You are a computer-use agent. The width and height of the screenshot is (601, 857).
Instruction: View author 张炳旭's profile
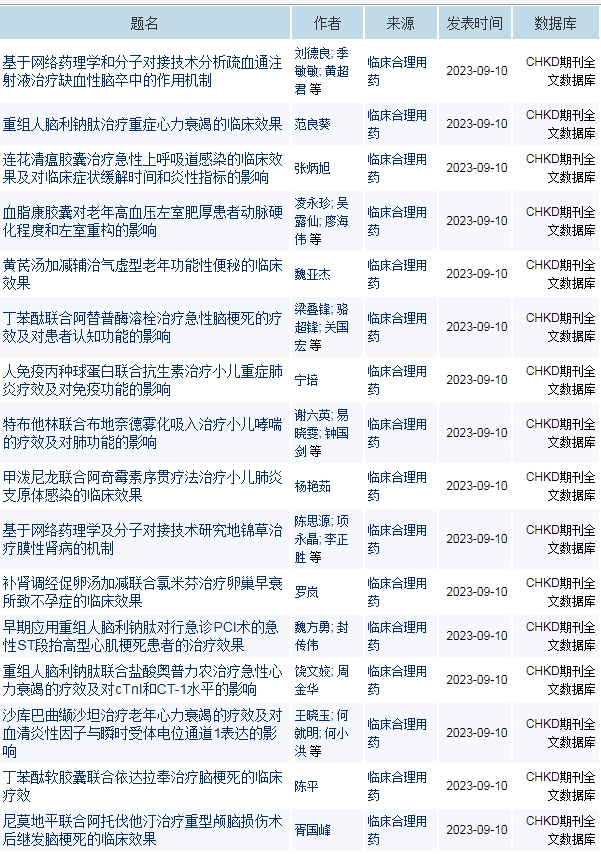pyautogui.click(x=311, y=168)
